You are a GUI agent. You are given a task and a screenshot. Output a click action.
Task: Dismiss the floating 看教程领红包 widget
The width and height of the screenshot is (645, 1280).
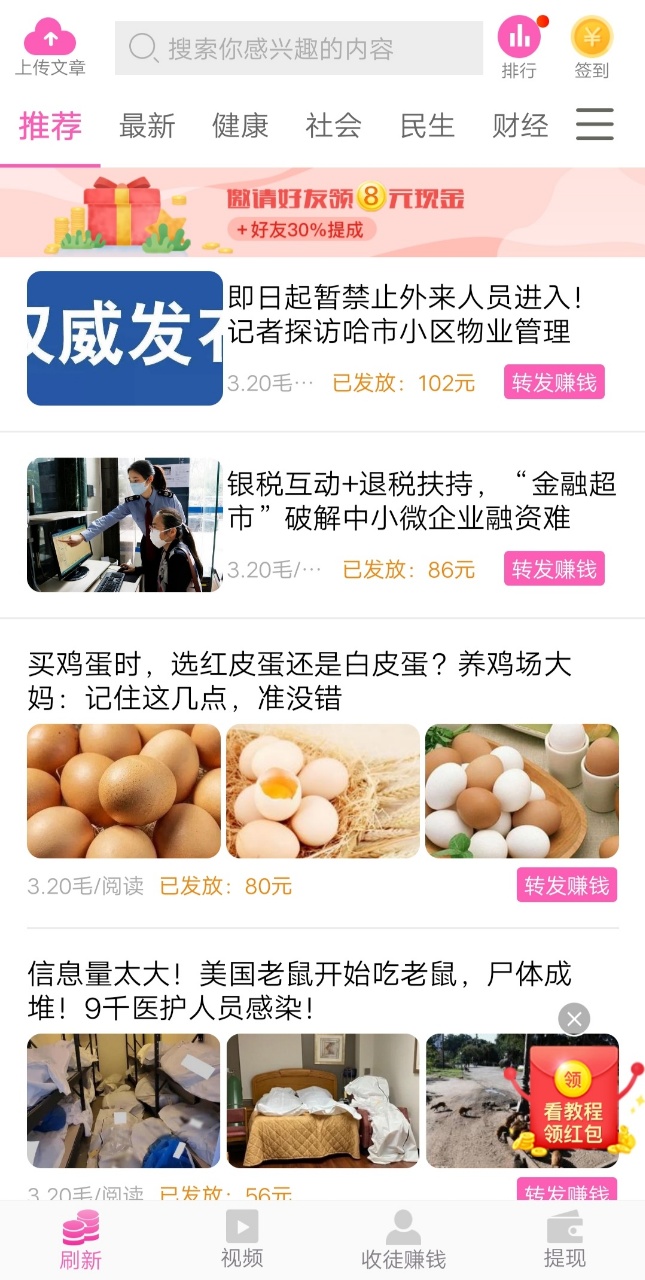574,1019
